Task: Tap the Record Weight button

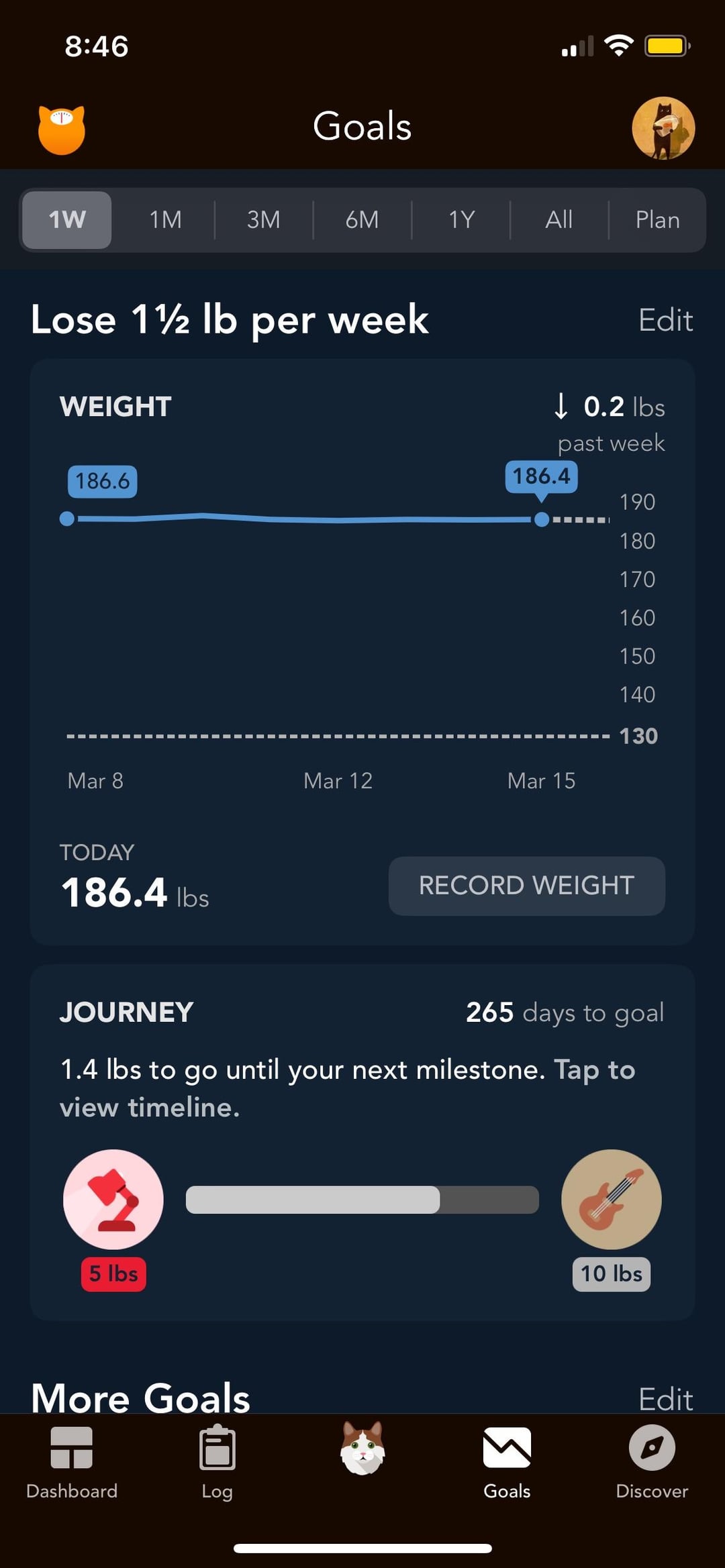Action: coord(526,886)
